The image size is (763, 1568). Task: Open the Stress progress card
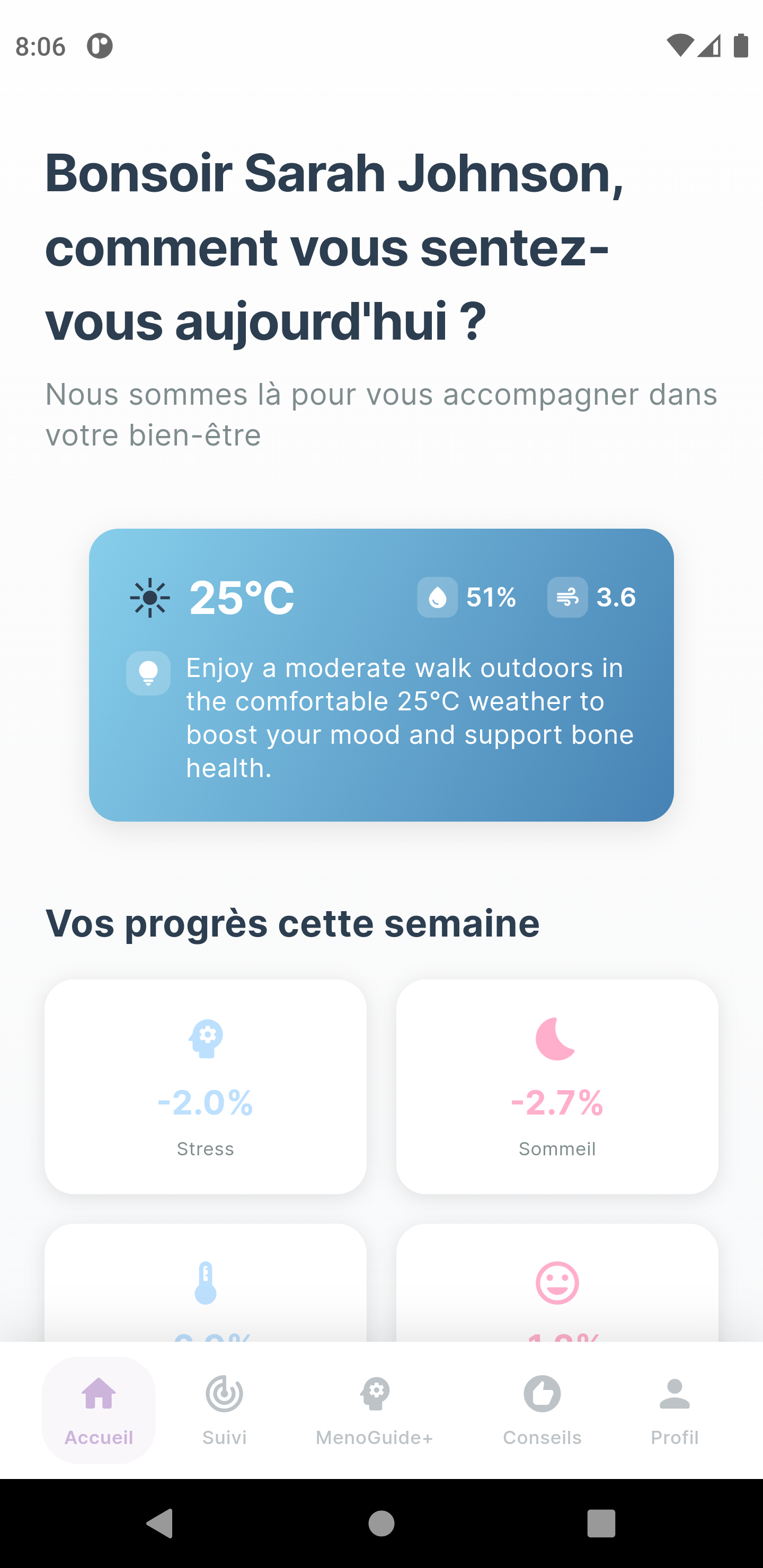pos(205,1086)
